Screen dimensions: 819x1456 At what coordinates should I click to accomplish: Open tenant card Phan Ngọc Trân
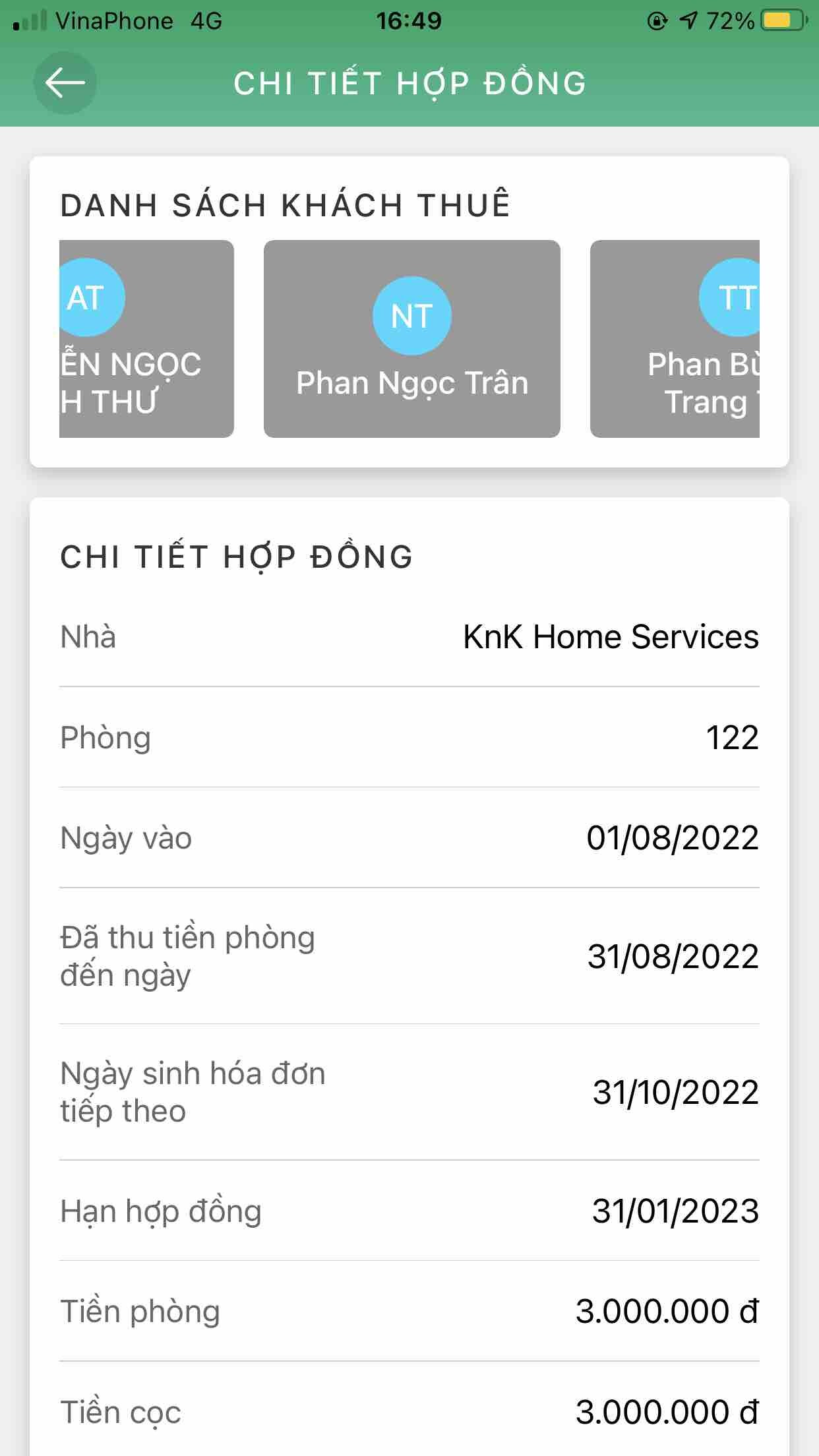pos(411,339)
